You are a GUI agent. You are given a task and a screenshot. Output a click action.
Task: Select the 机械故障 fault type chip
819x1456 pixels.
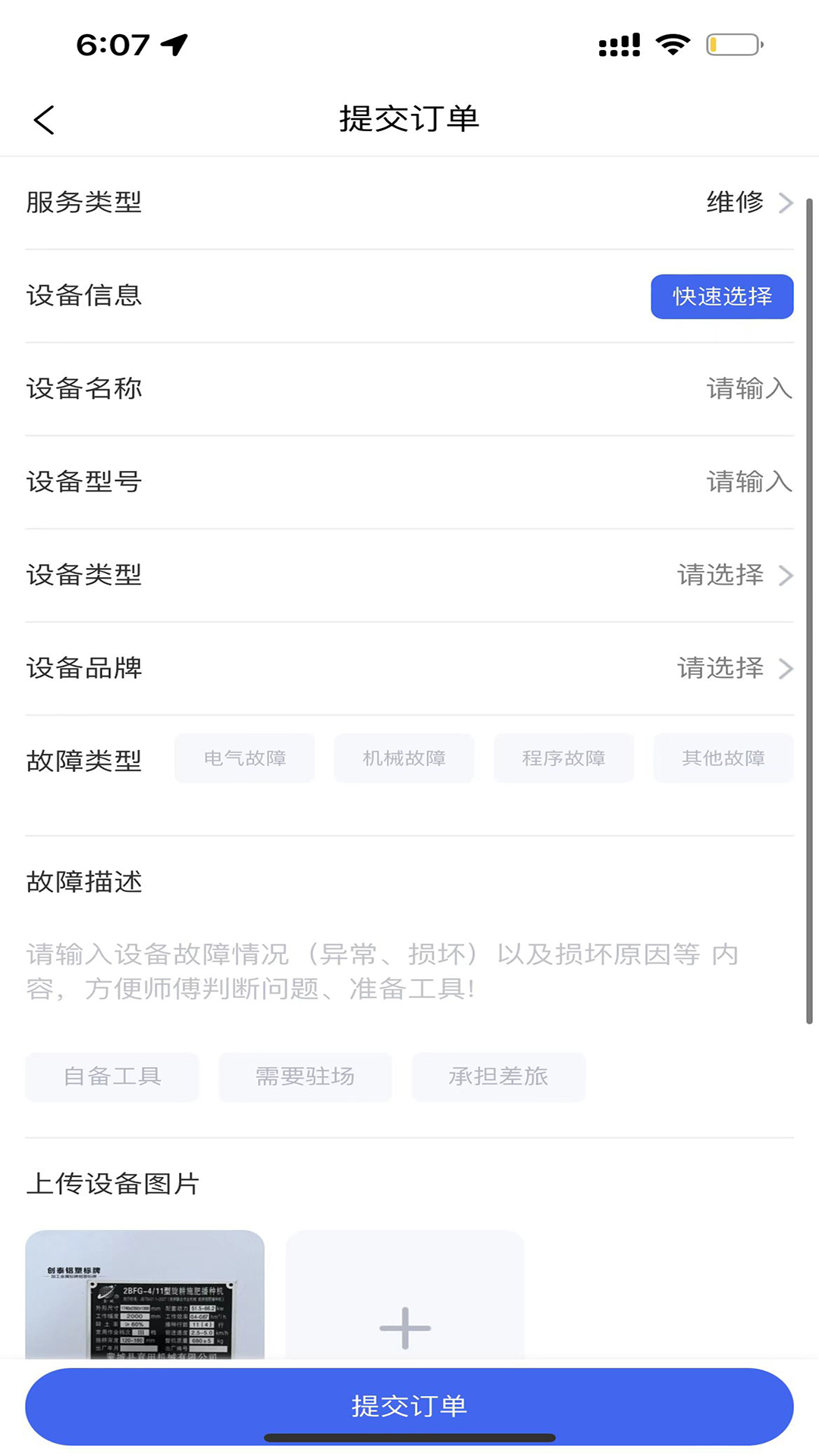[x=403, y=758]
